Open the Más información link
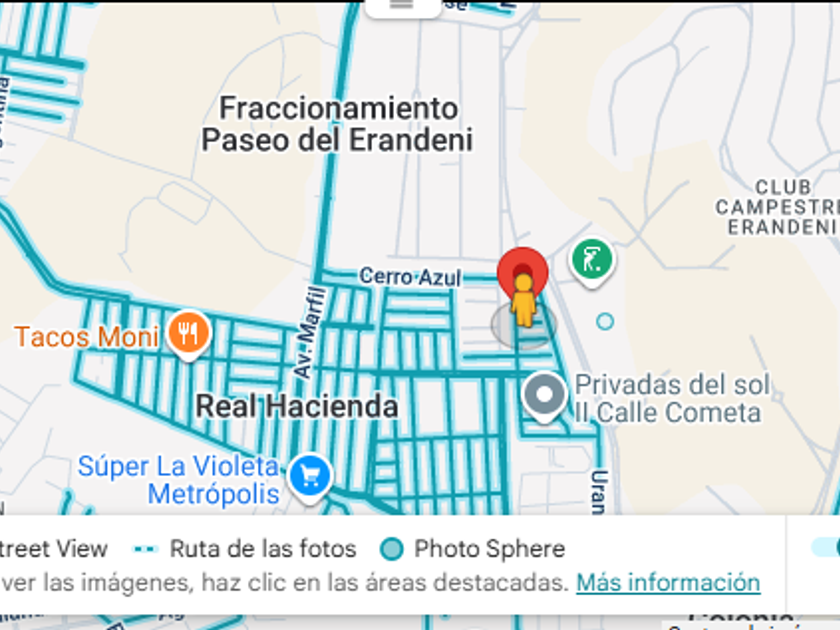 668,582
